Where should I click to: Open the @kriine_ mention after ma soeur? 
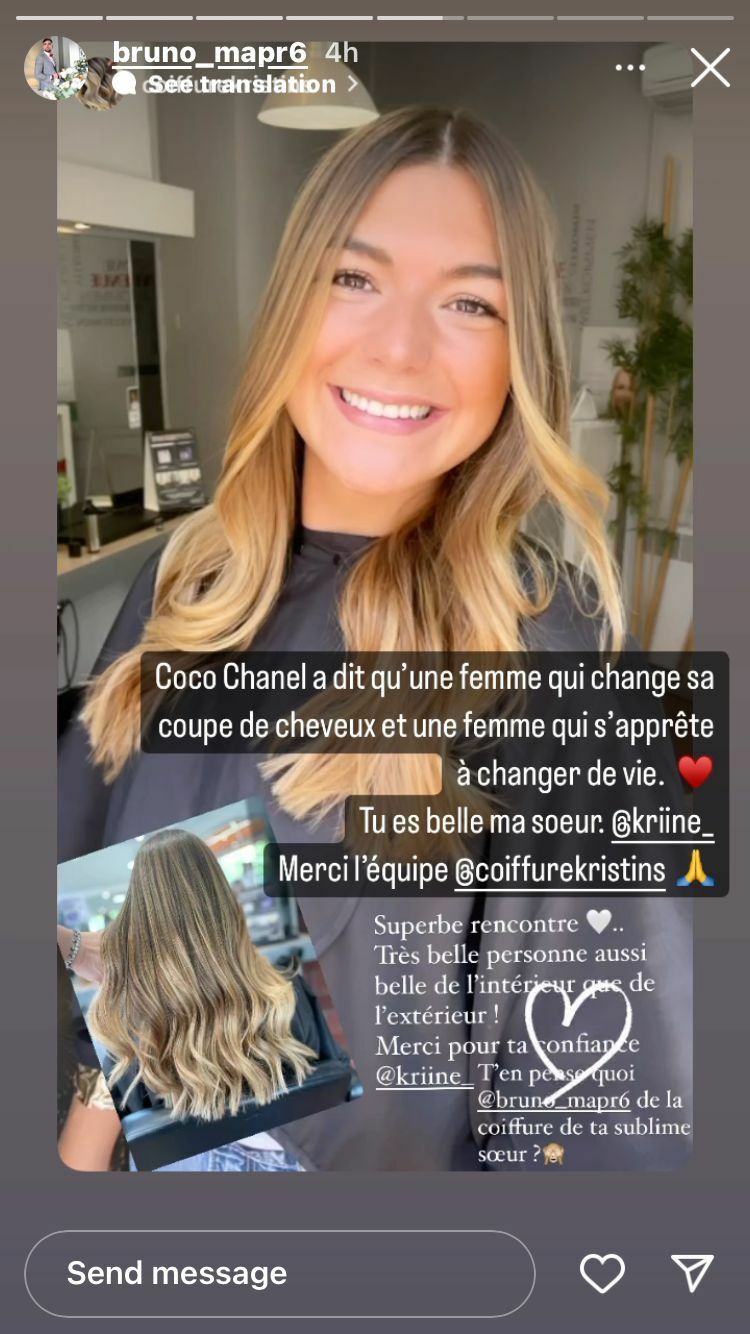point(663,823)
